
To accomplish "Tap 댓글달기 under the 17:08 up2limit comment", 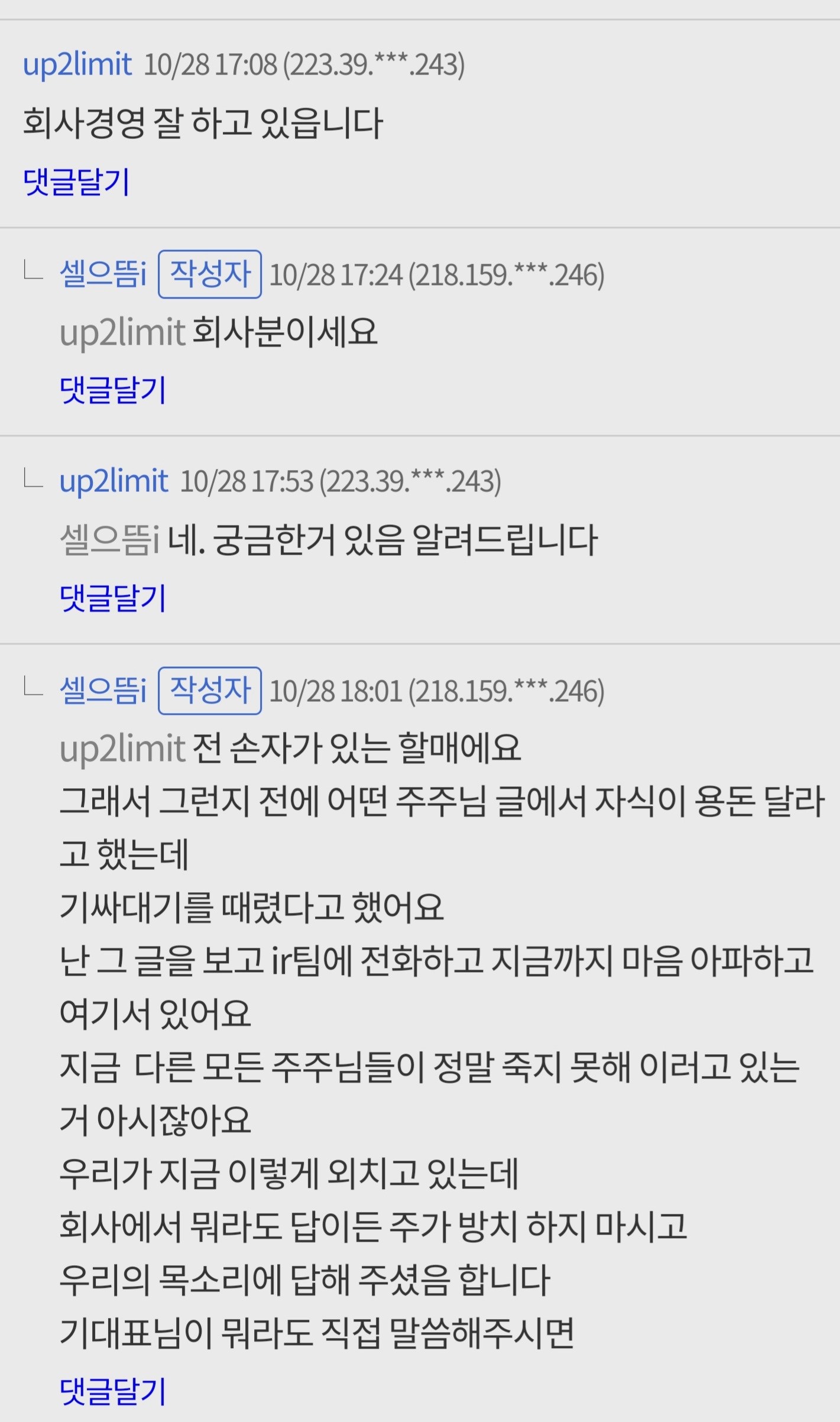I will 76,182.
